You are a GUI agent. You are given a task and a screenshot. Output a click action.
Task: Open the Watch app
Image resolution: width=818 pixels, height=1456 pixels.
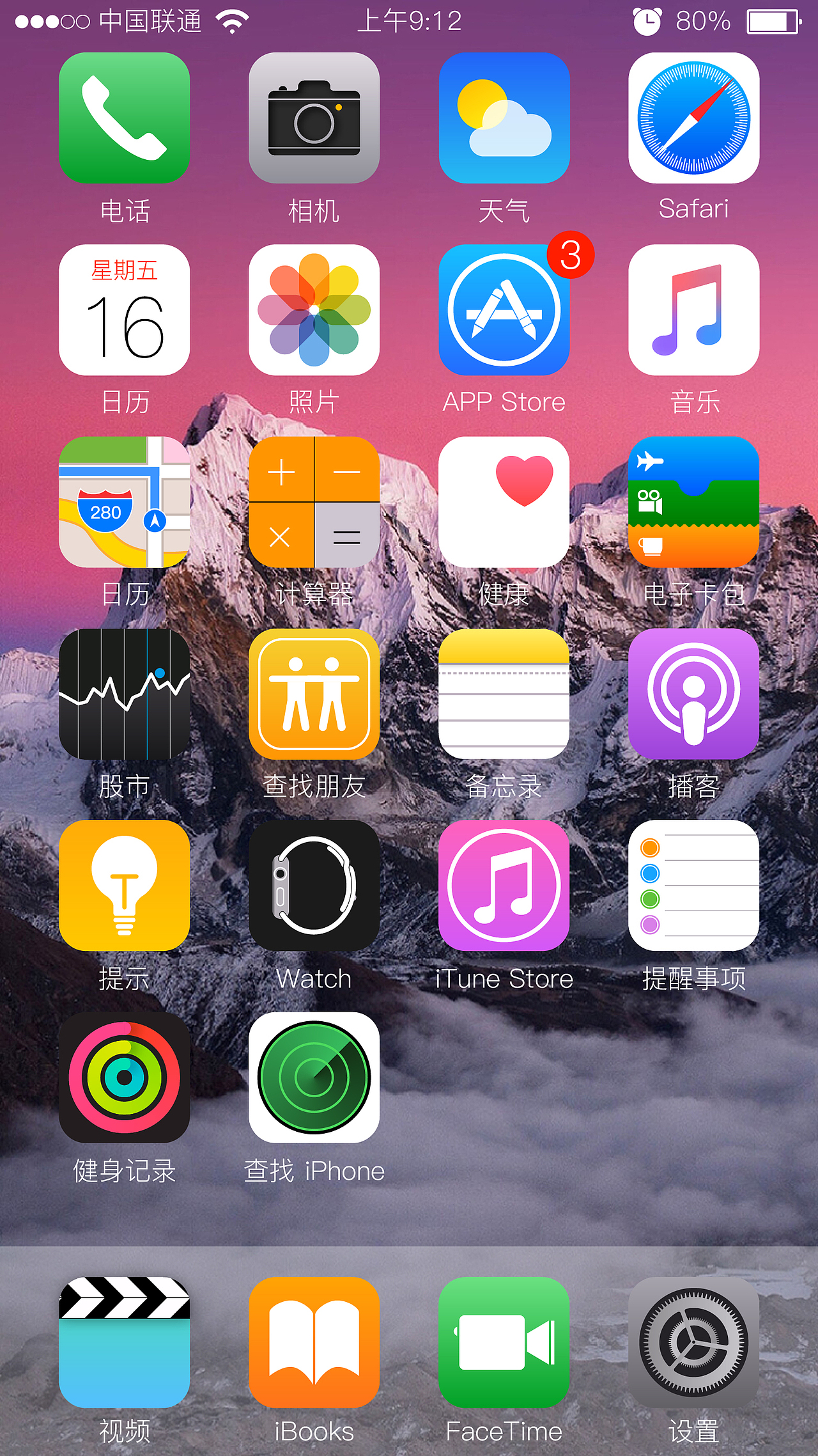pyautogui.click(x=314, y=886)
